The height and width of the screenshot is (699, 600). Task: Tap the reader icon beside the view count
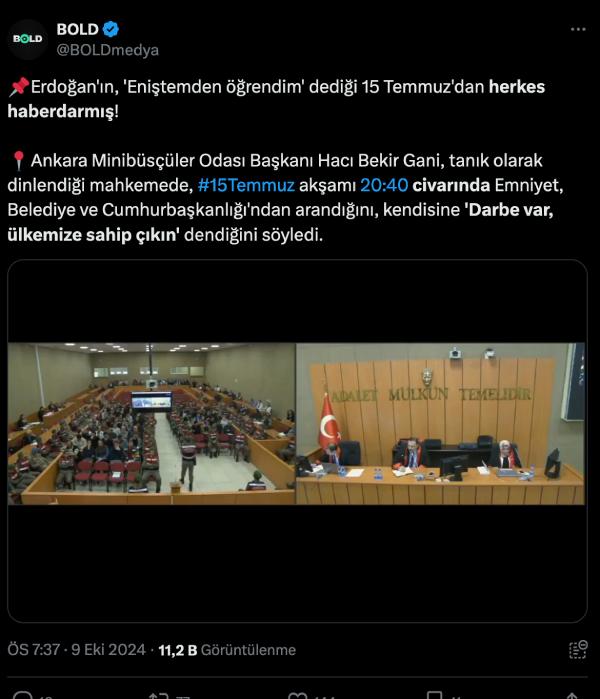click(577, 650)
